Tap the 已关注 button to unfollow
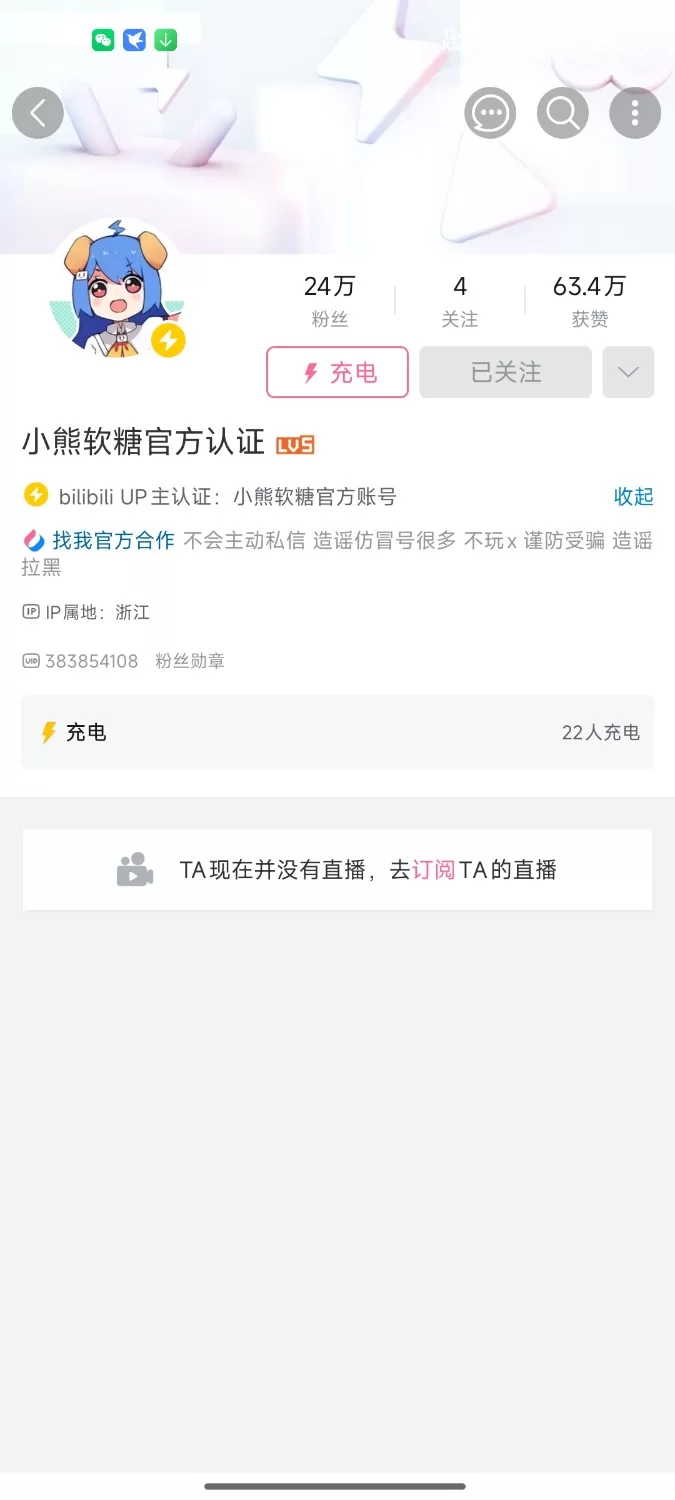Screen dimensions: 675x1500 506,373
